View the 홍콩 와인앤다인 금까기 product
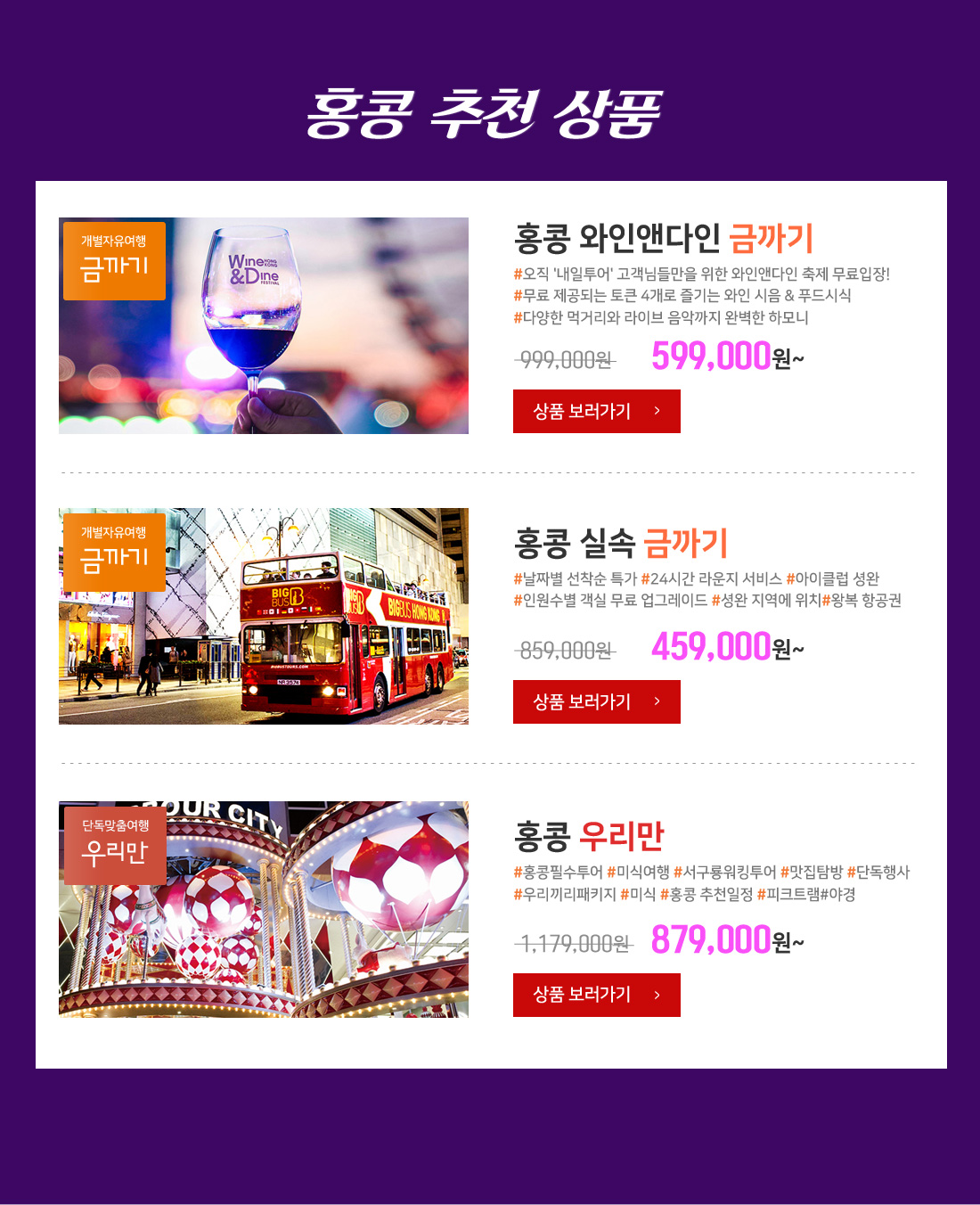This screenshot has height=1205, width=980. point(596,411)
